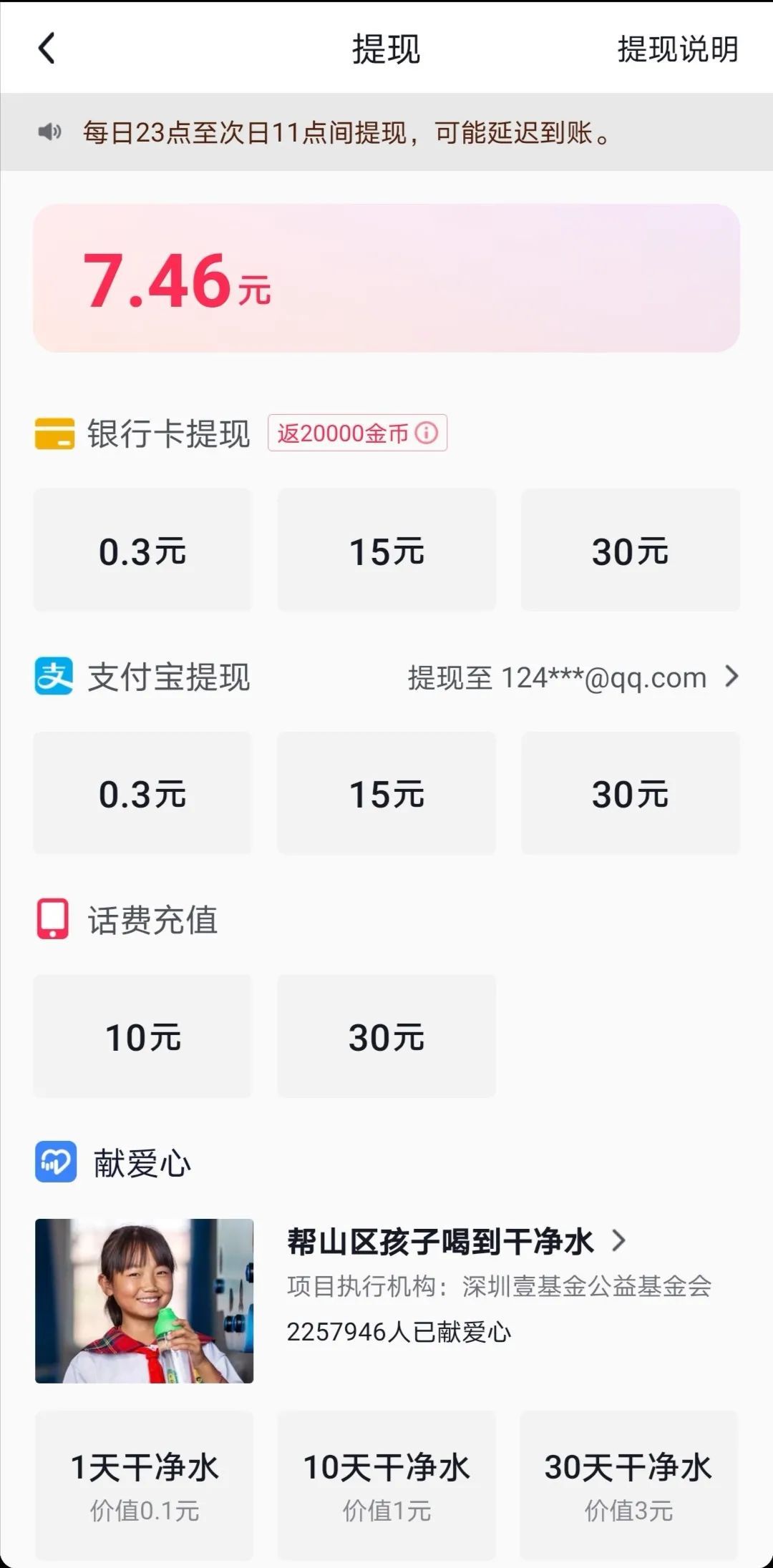773x1568 pixels.
Task: Select 0.3元 under 支付宝提现
Action: point(142,793)
